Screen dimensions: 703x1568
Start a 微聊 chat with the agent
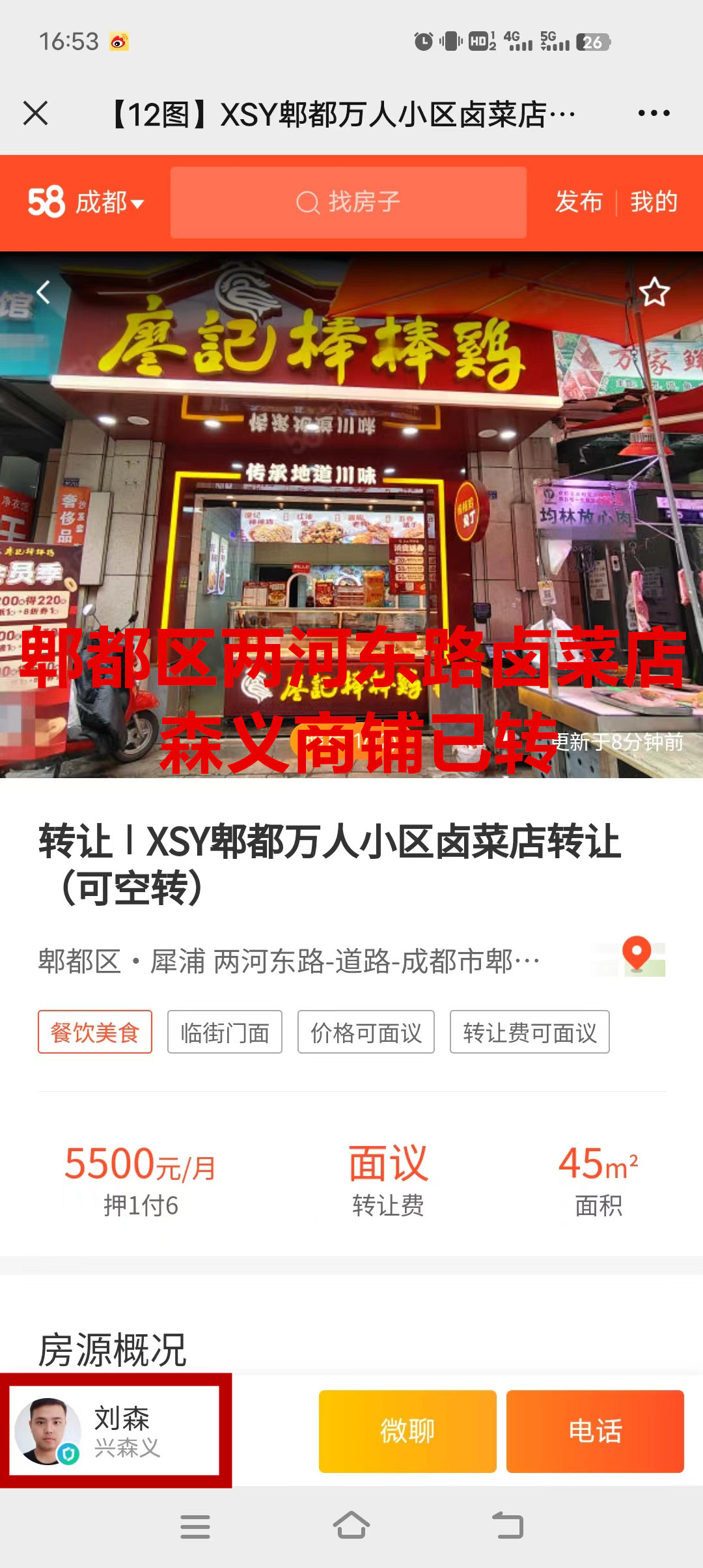click(x=407, y=1431)
